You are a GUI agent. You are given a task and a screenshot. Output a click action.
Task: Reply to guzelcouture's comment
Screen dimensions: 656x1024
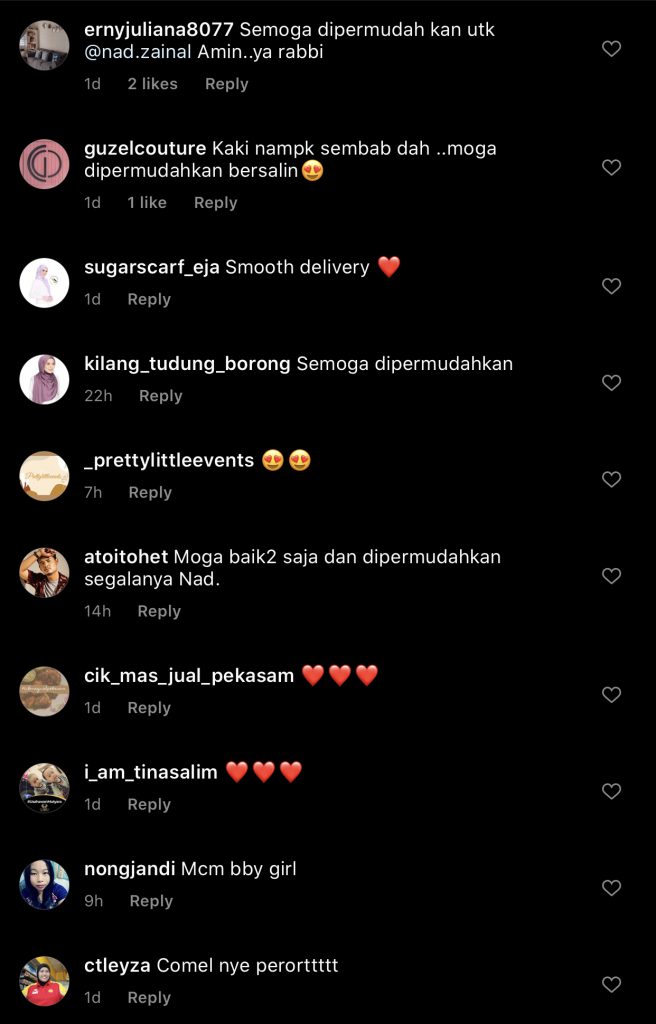pyautogui.click(x=215, y=202)
